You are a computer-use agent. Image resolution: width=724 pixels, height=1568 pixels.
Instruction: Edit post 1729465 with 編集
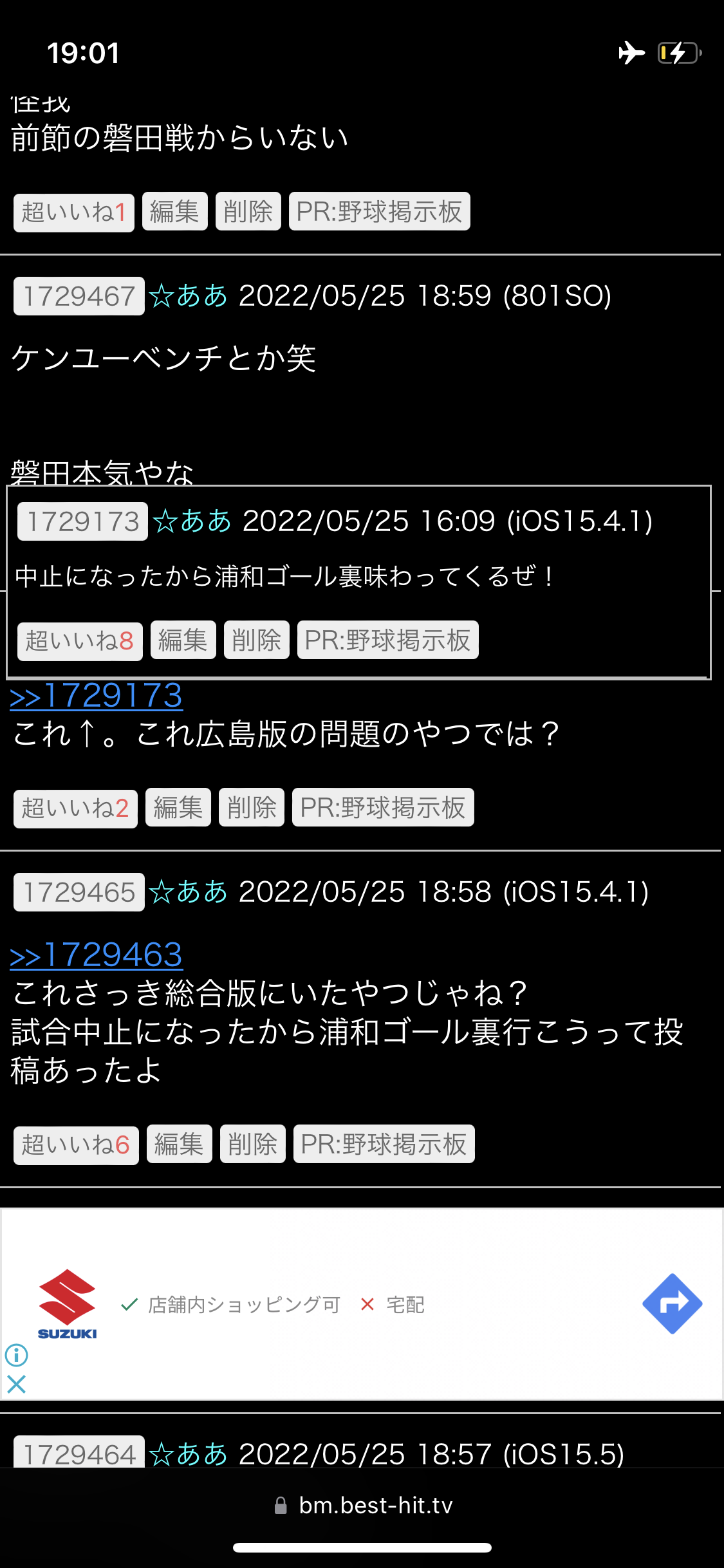(180, 1144)
